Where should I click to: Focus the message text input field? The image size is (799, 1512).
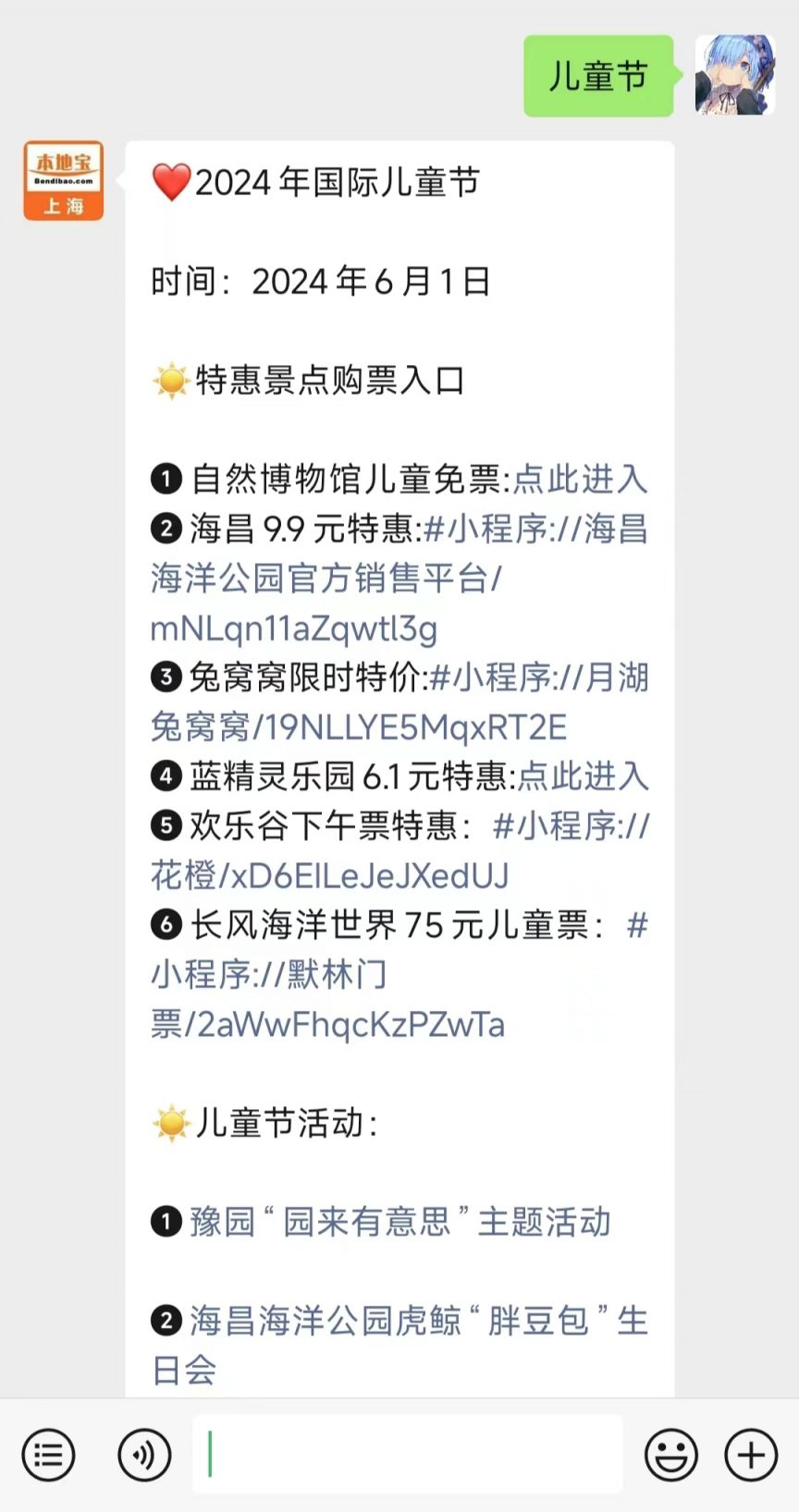[x=407, y=1454]
